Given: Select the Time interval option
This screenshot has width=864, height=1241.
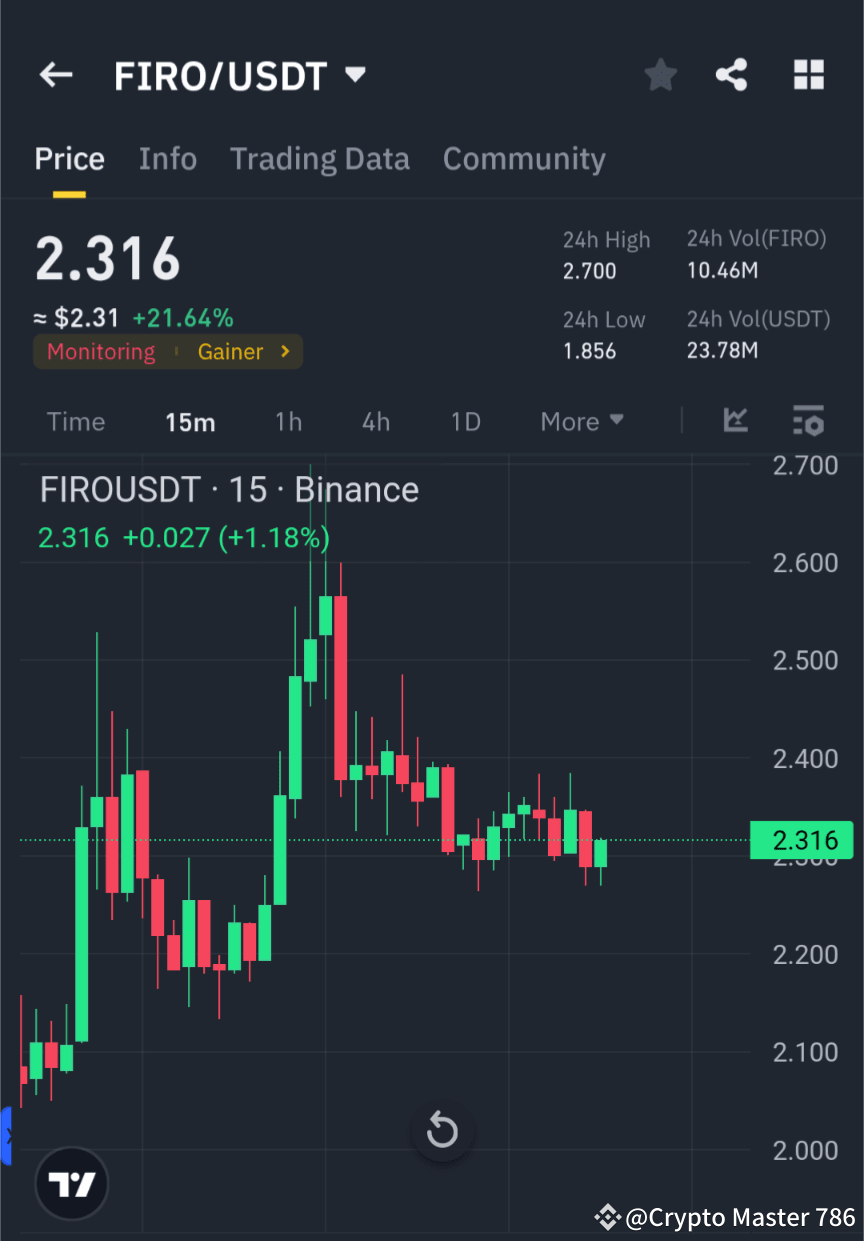Looking at the screenshot, I should click(76, 421).
